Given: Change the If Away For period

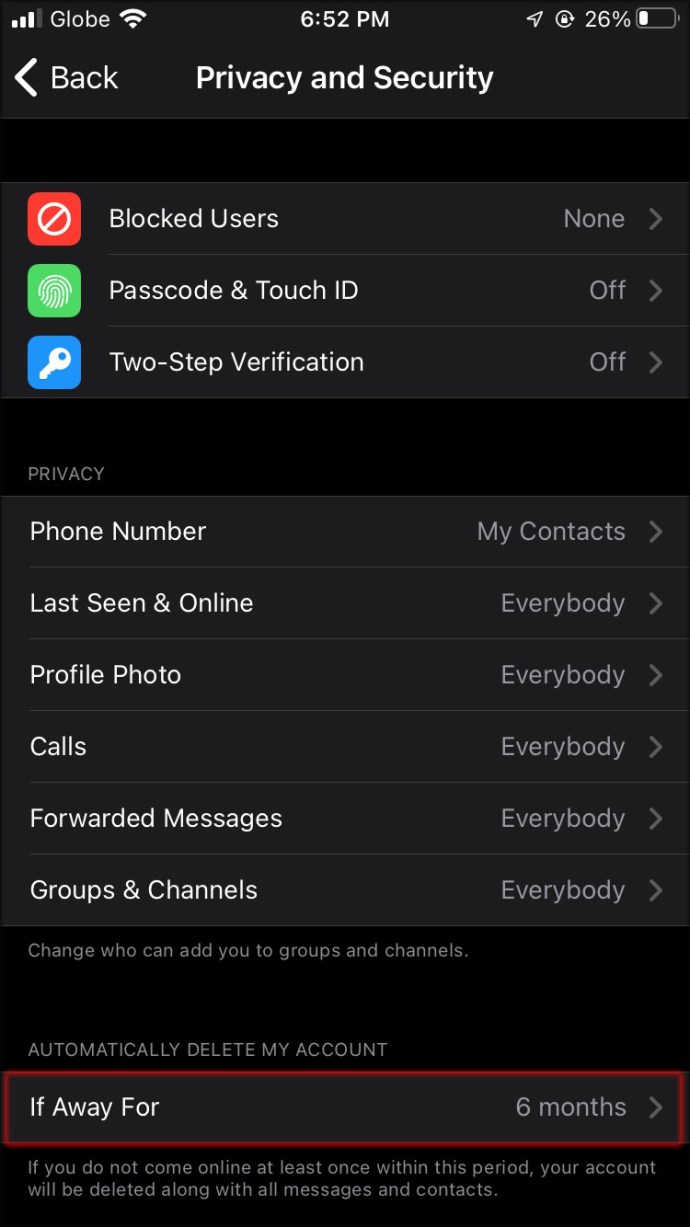Looking at the screenshot, I should pyautogui.click(x=345, y=1108).
